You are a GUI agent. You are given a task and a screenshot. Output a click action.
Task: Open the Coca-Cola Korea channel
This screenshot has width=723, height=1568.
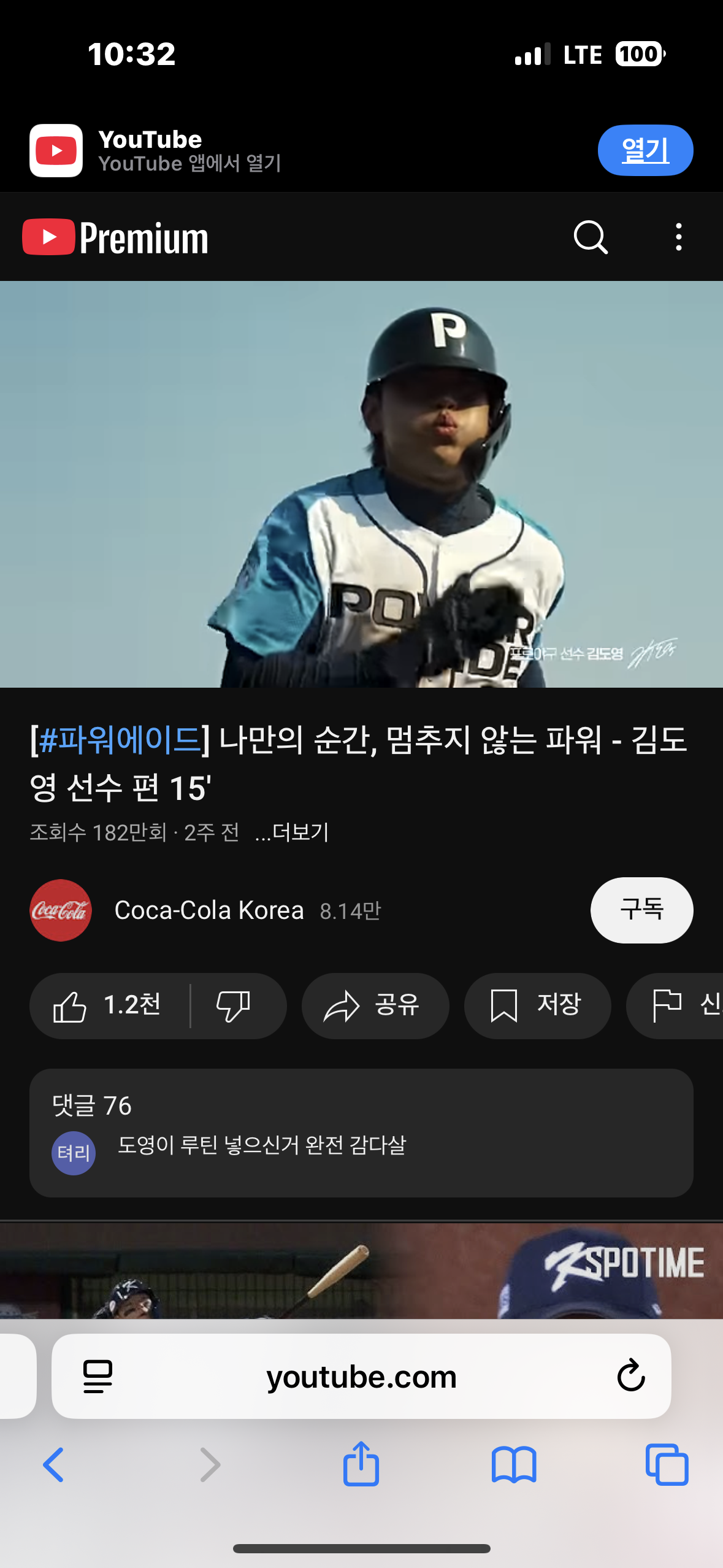tap(208, 910)
